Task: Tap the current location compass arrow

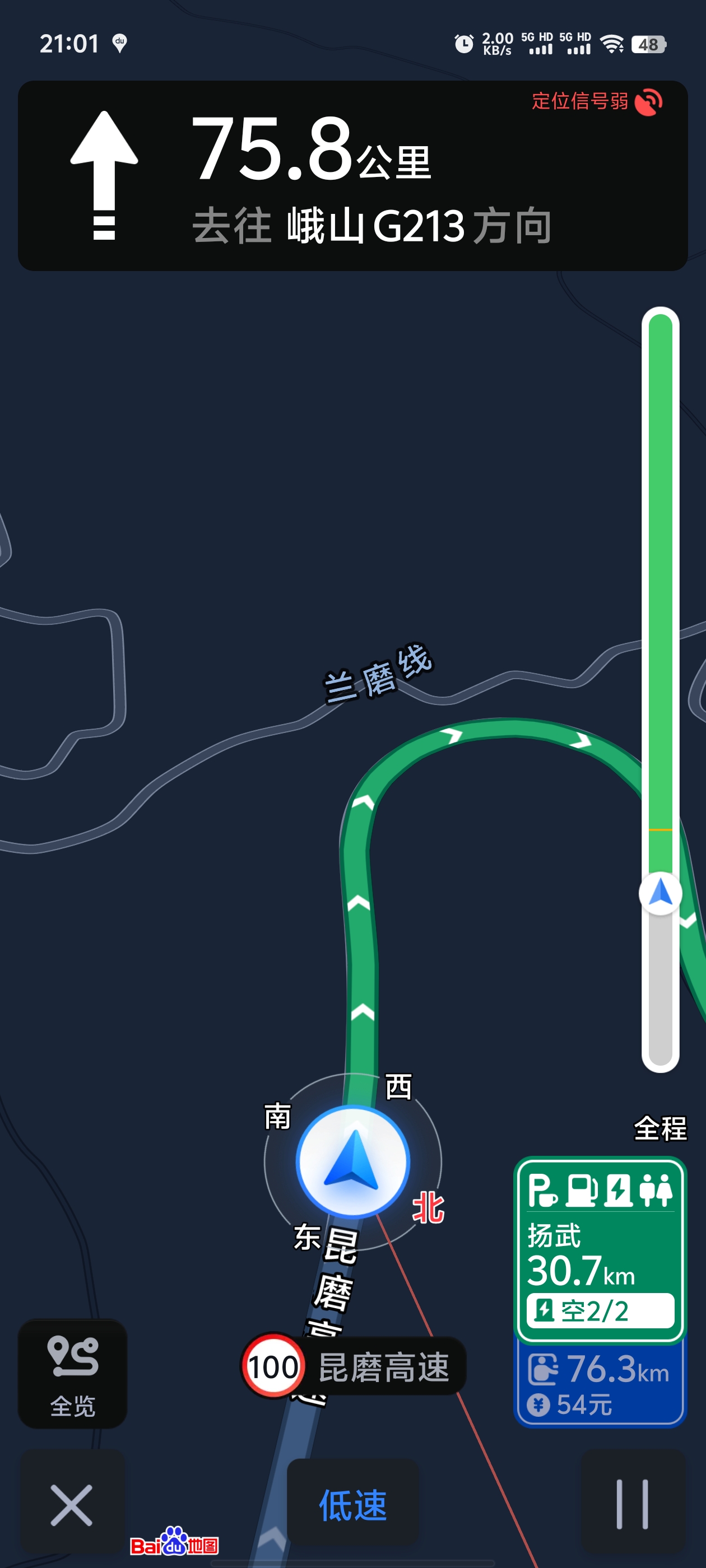Action: (x=352, y=1161)
